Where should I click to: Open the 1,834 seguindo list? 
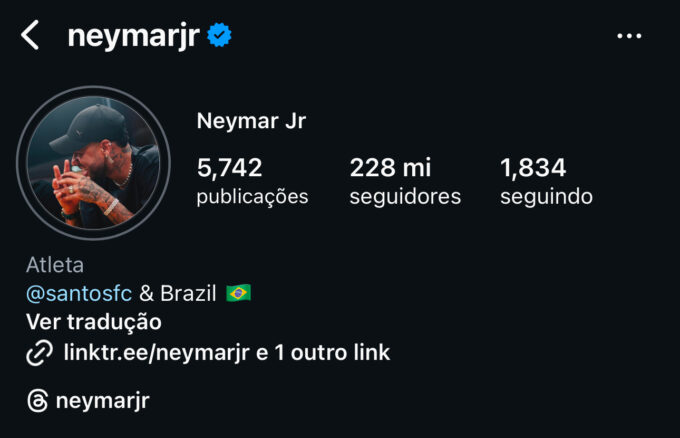546,181
